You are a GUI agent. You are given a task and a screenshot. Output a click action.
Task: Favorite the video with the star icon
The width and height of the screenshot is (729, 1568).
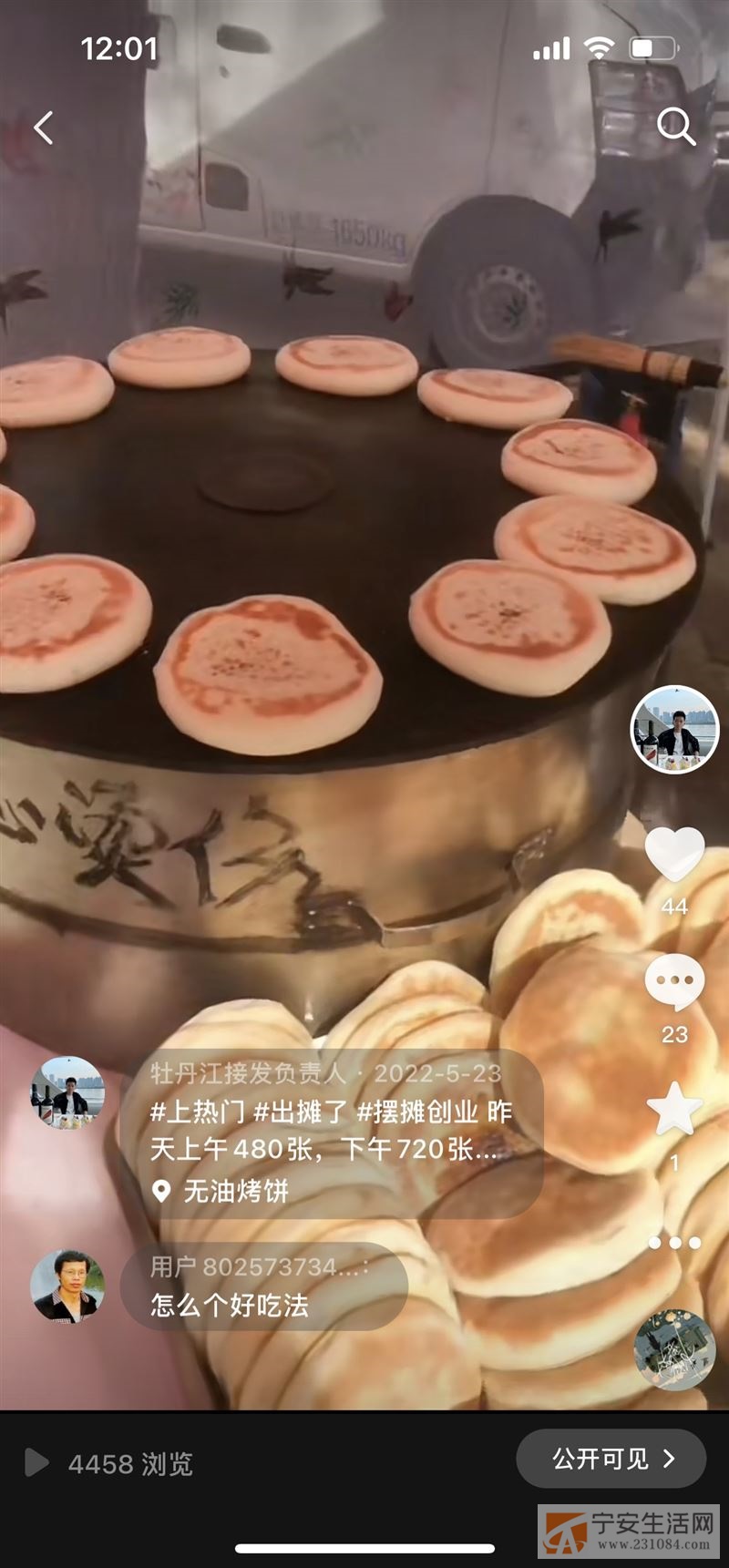(x=675, y=1108)
